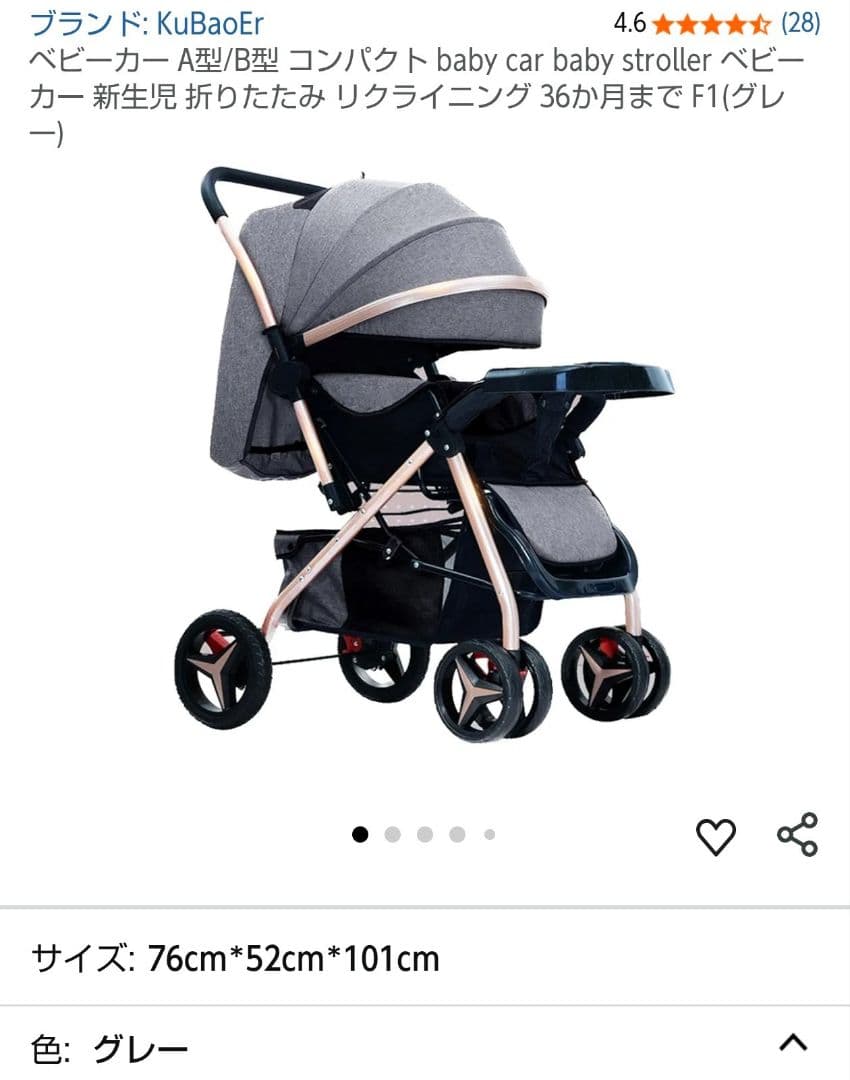Click the half-filled fifth star

(759, 23)
